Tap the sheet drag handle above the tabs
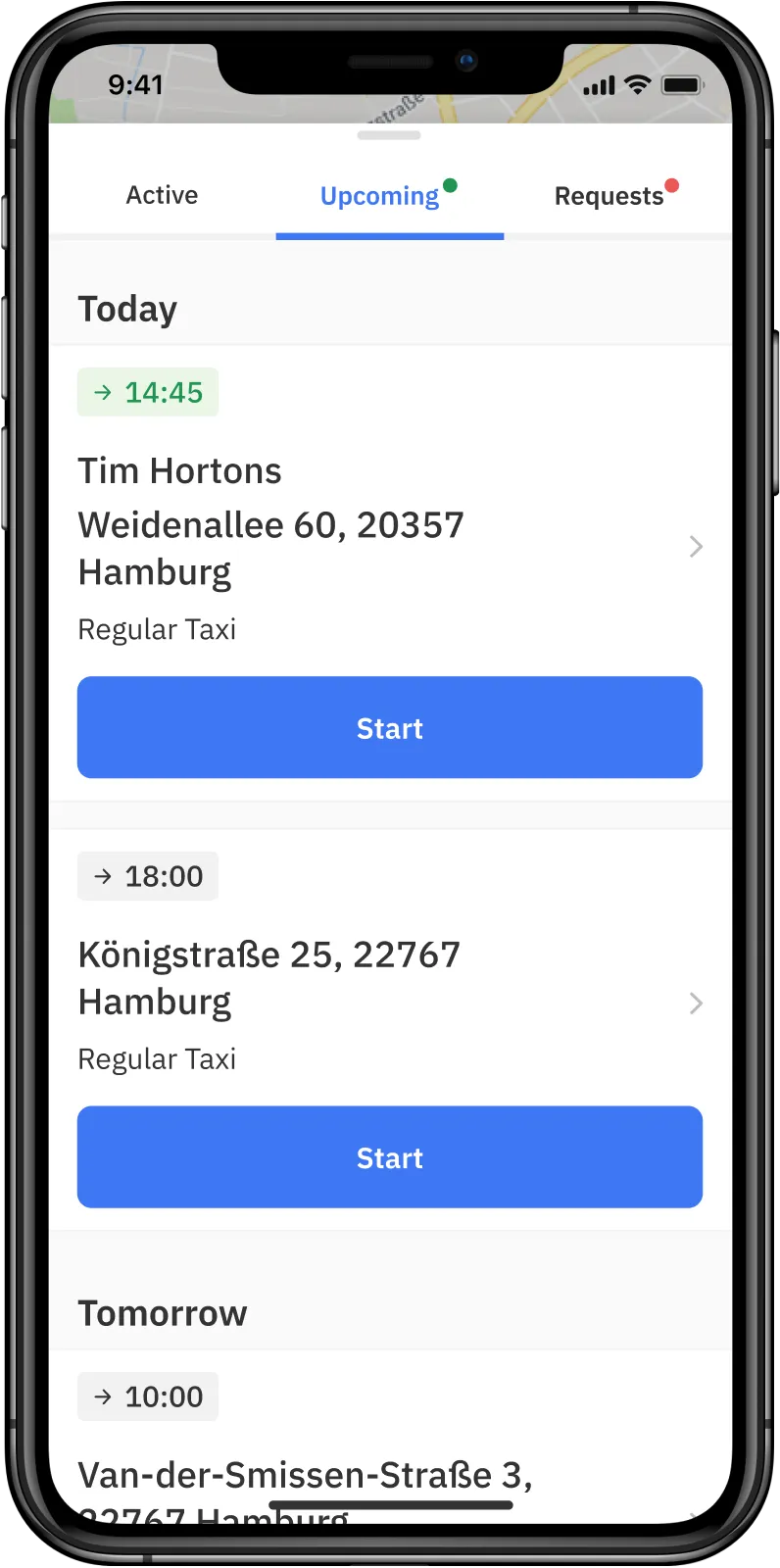Viewport: 780px width, 1568px height. click(x=389, y=135)
